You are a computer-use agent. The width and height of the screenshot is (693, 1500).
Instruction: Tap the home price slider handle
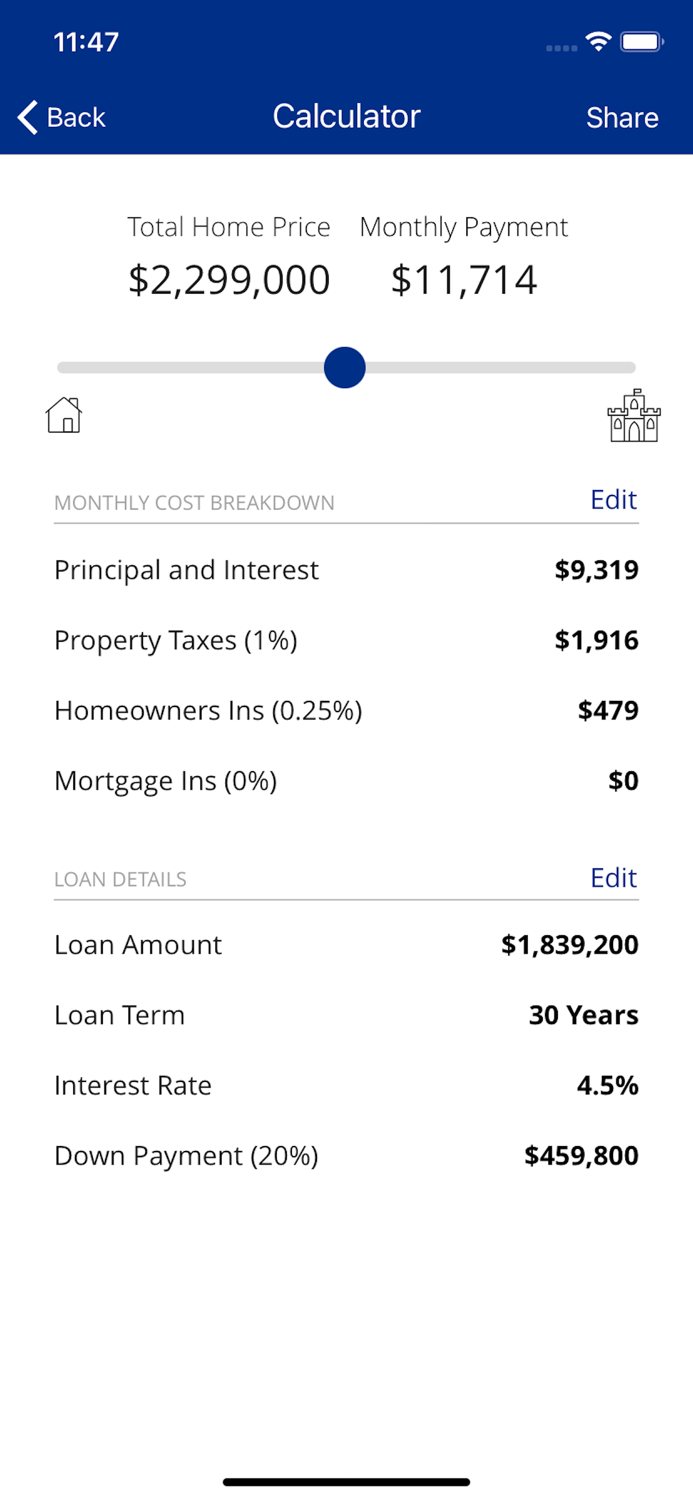345,367
